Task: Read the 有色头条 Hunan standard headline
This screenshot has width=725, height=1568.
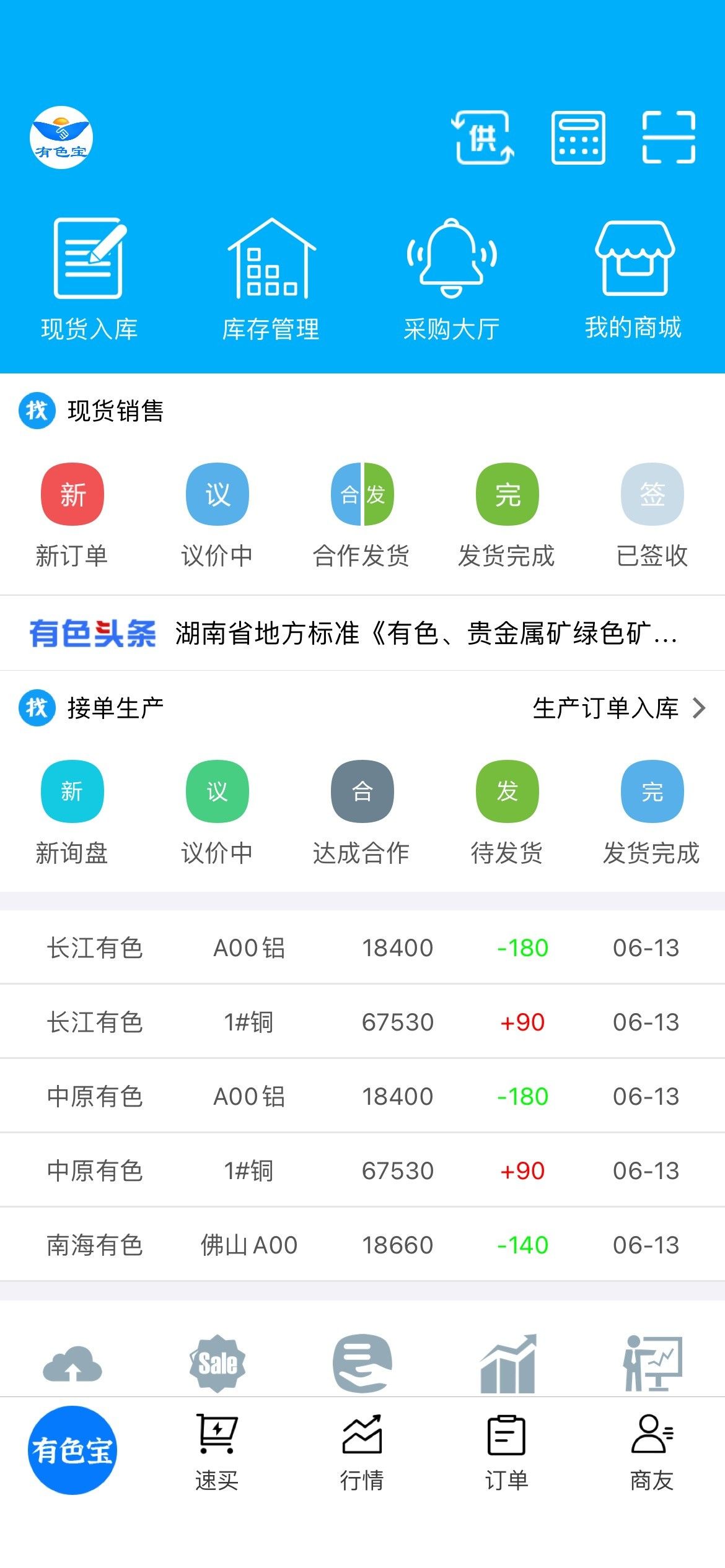Action: (426, 633)
